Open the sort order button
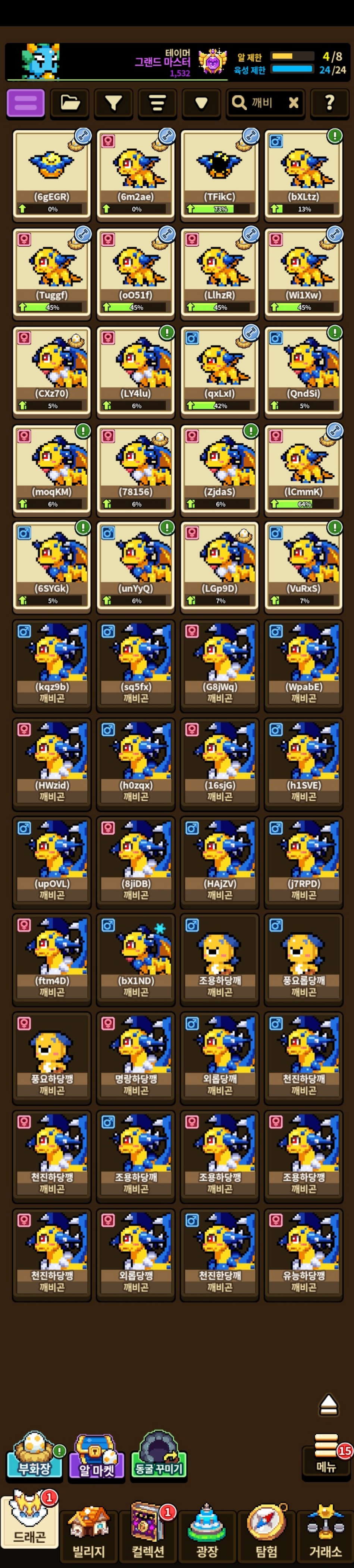This screenshot has height=1568, width=354. click(157, 103)
